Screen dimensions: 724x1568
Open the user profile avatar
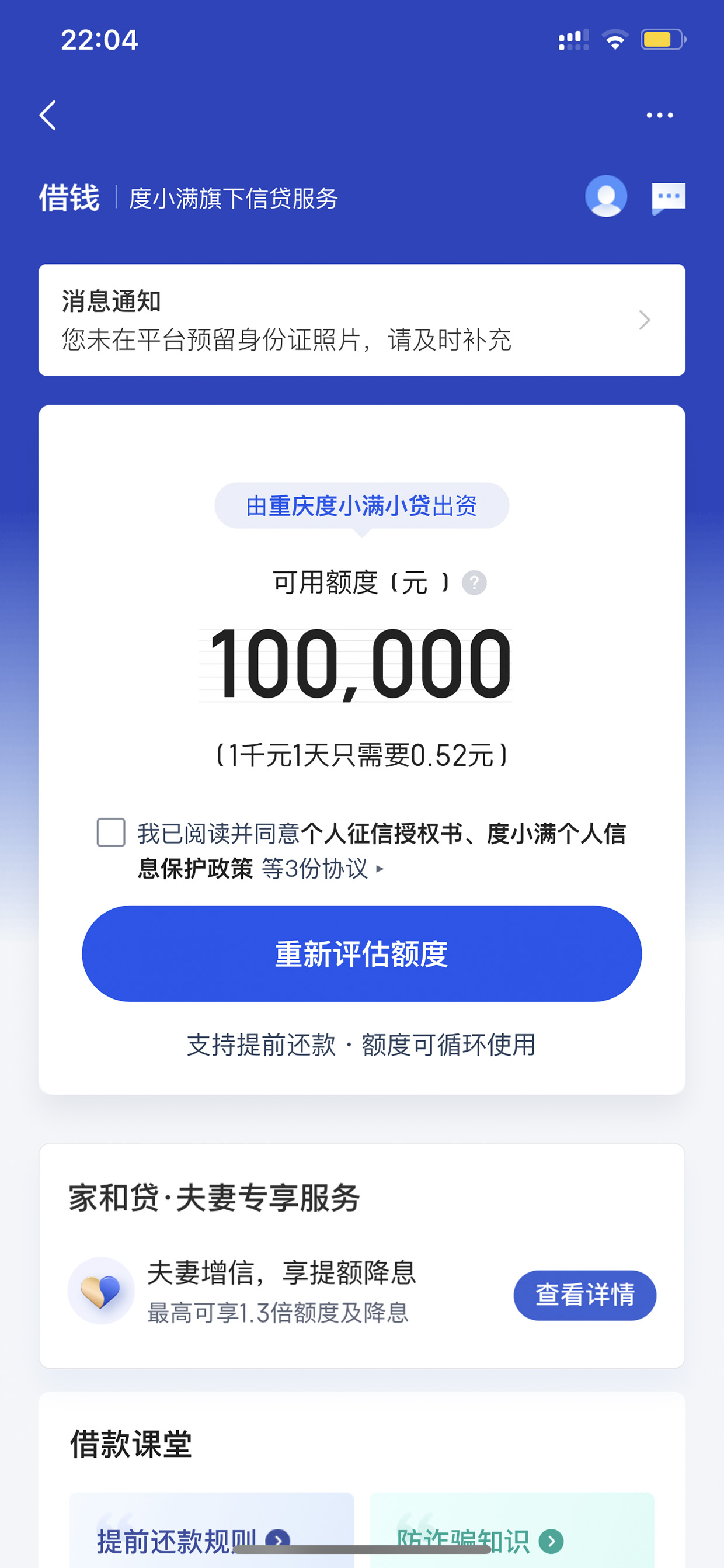tap(606, 196)
